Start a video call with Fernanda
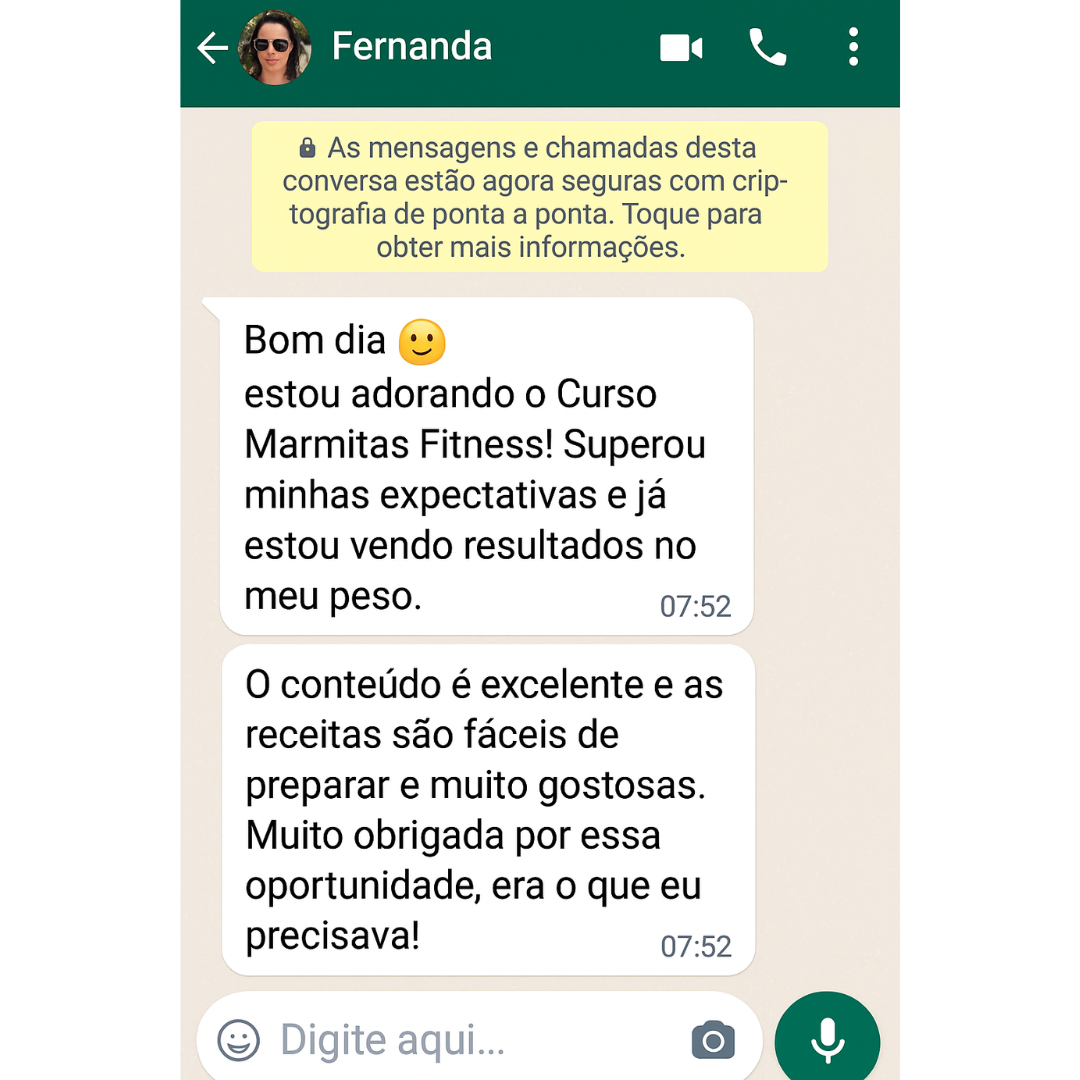Image resolution: width=1080 pixels, height=1080 pixels. [x=681, y=48]
